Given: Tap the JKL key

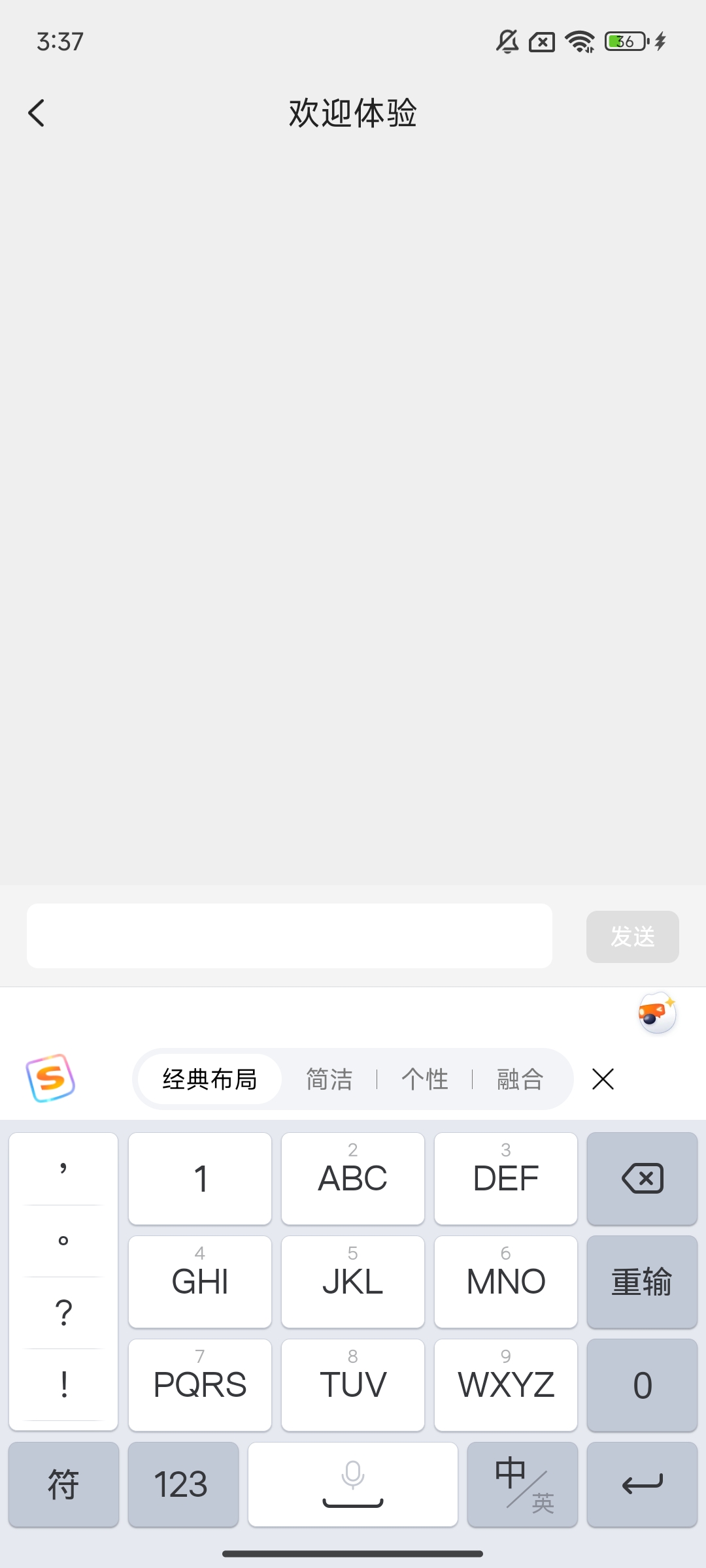Looking at the screenshot, I should 353,1281.
